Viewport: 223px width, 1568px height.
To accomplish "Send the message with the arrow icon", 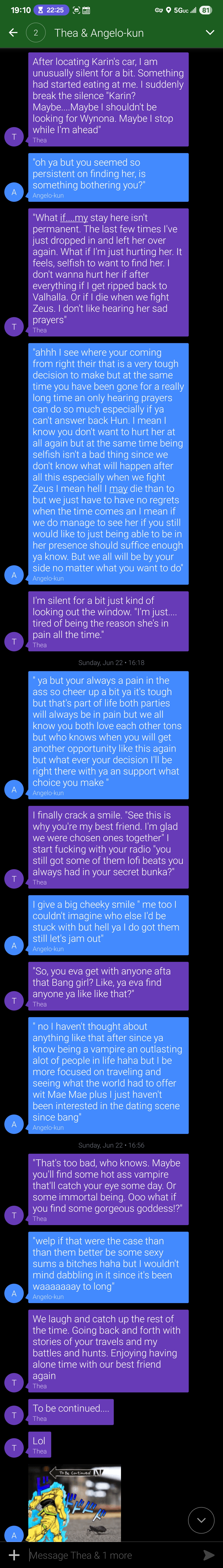I will [208, 1555].
